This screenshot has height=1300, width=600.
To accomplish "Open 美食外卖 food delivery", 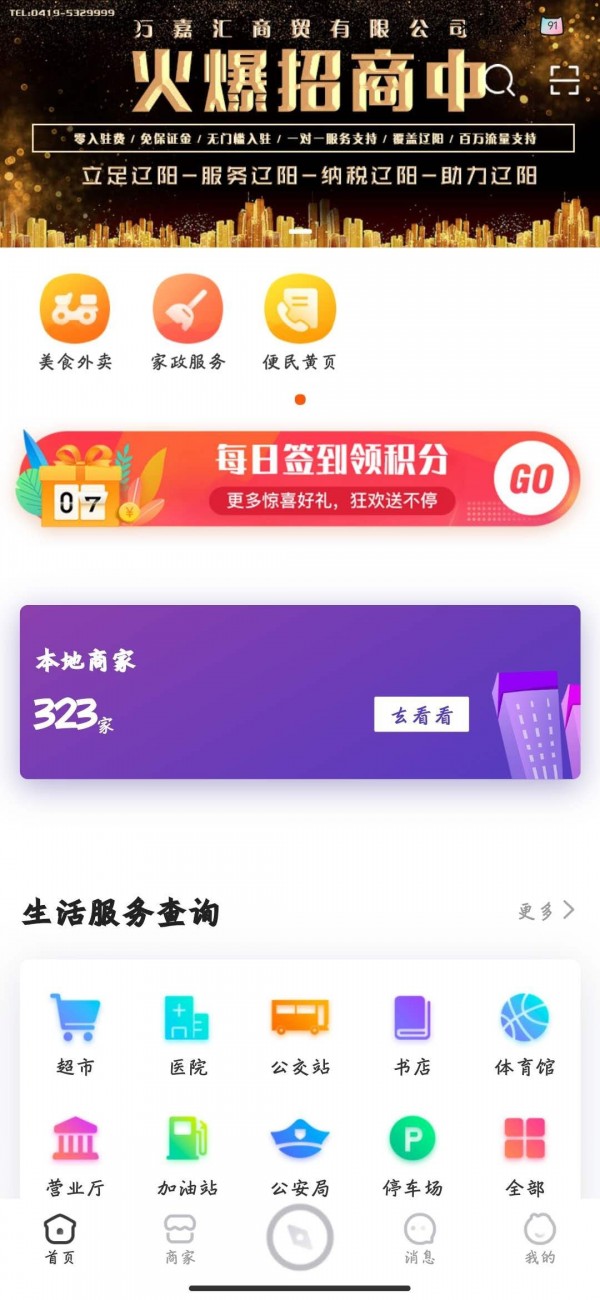I will point(75,322).
